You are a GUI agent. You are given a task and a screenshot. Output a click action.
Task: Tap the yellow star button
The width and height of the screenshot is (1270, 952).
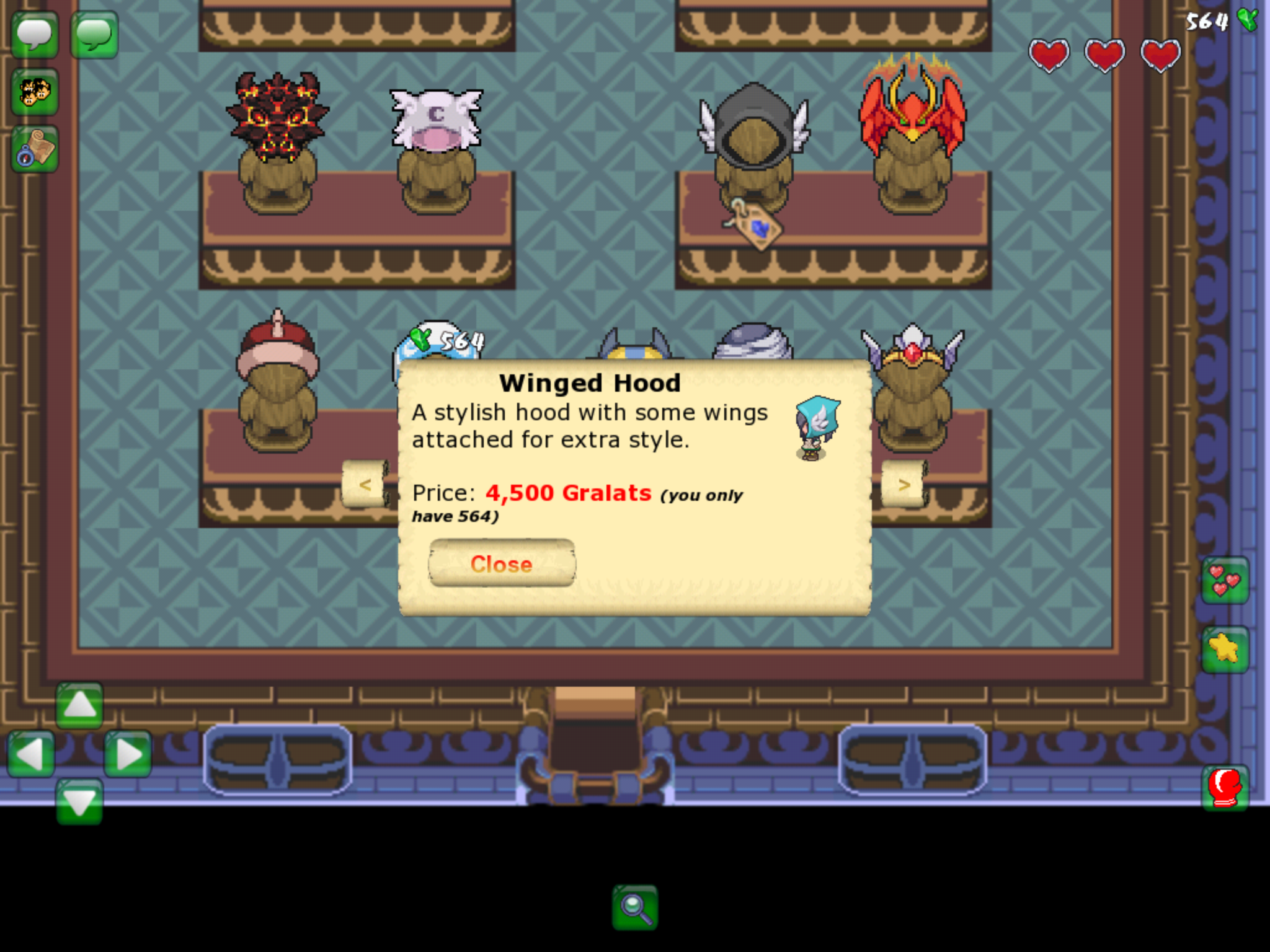click(1225, 650)
